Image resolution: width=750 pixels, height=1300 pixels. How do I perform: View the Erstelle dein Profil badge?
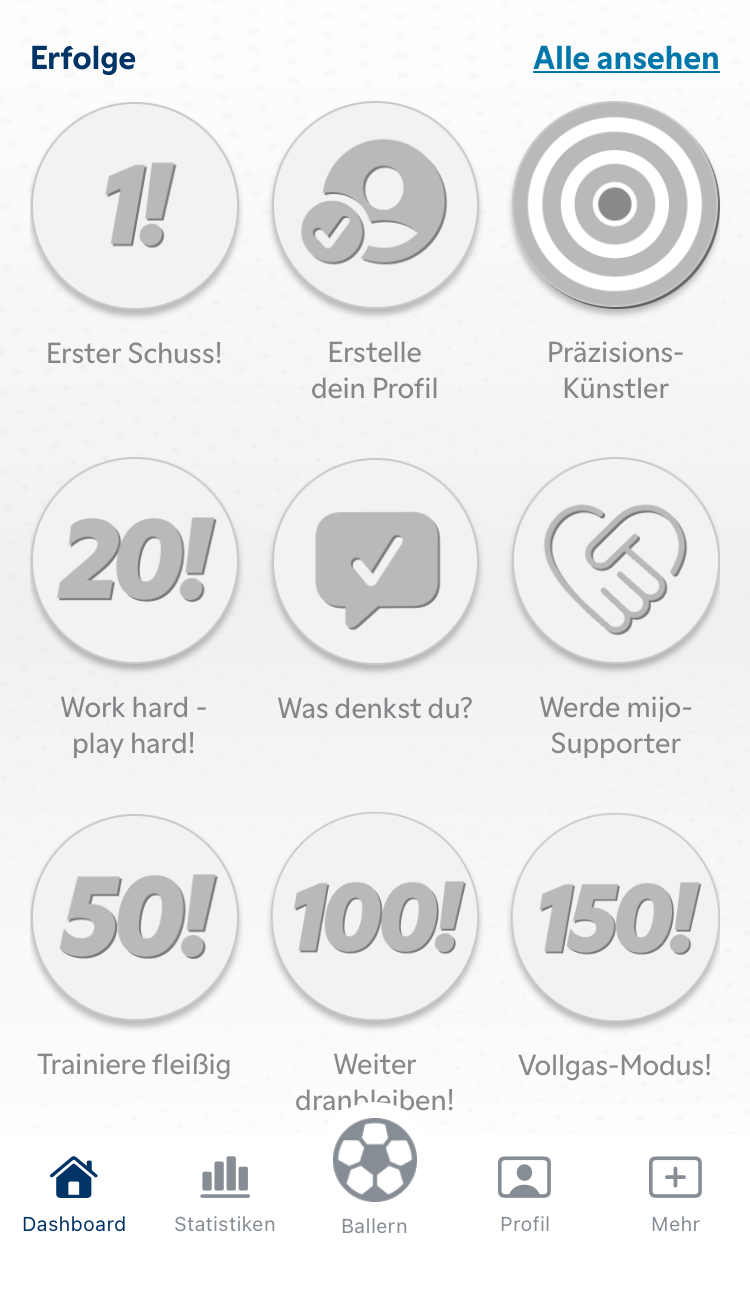coord(375,205)
